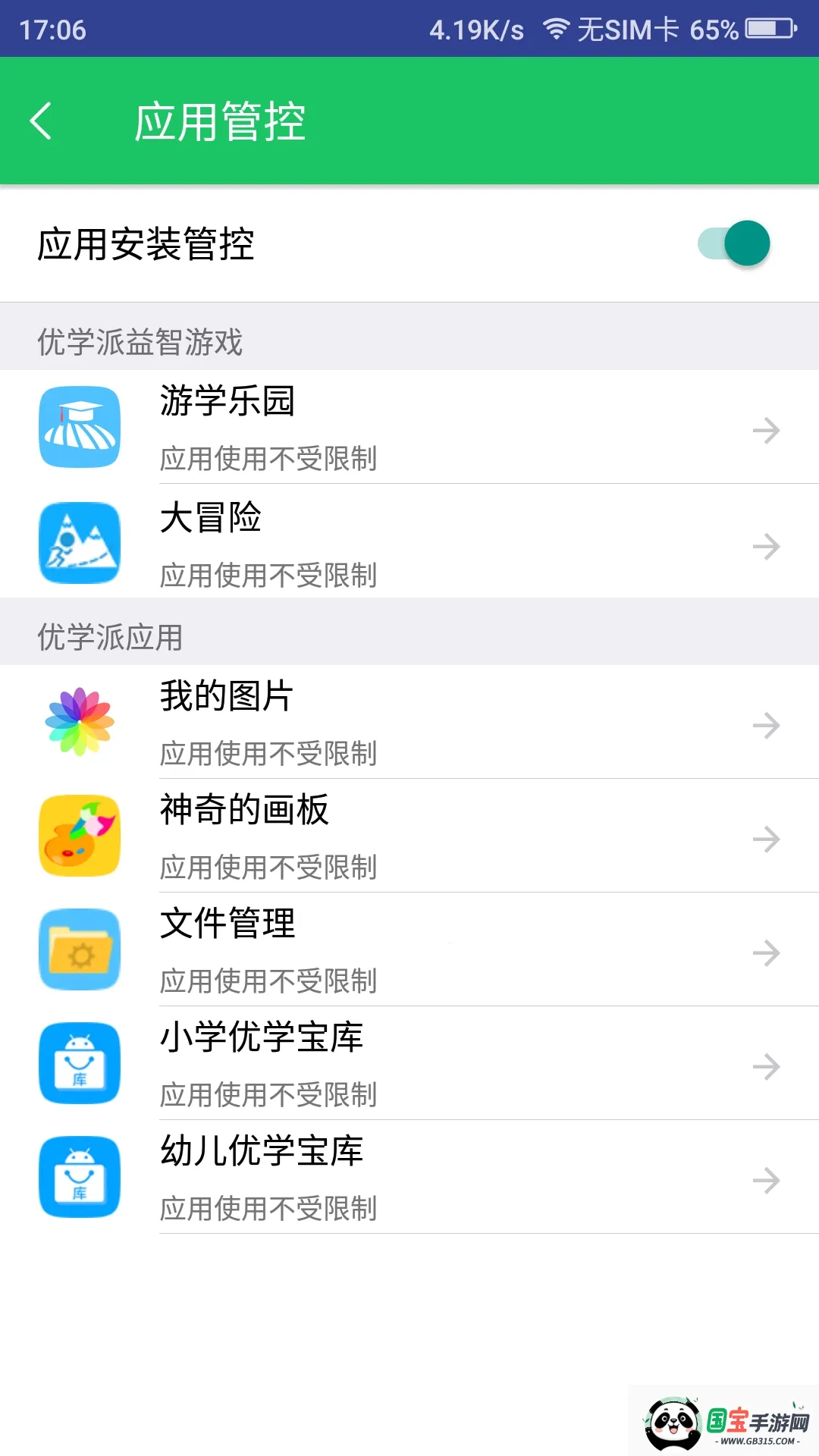Open 神奇的画板 usage settings
This screenshot has width=819, height=1456.
(409, 836)
